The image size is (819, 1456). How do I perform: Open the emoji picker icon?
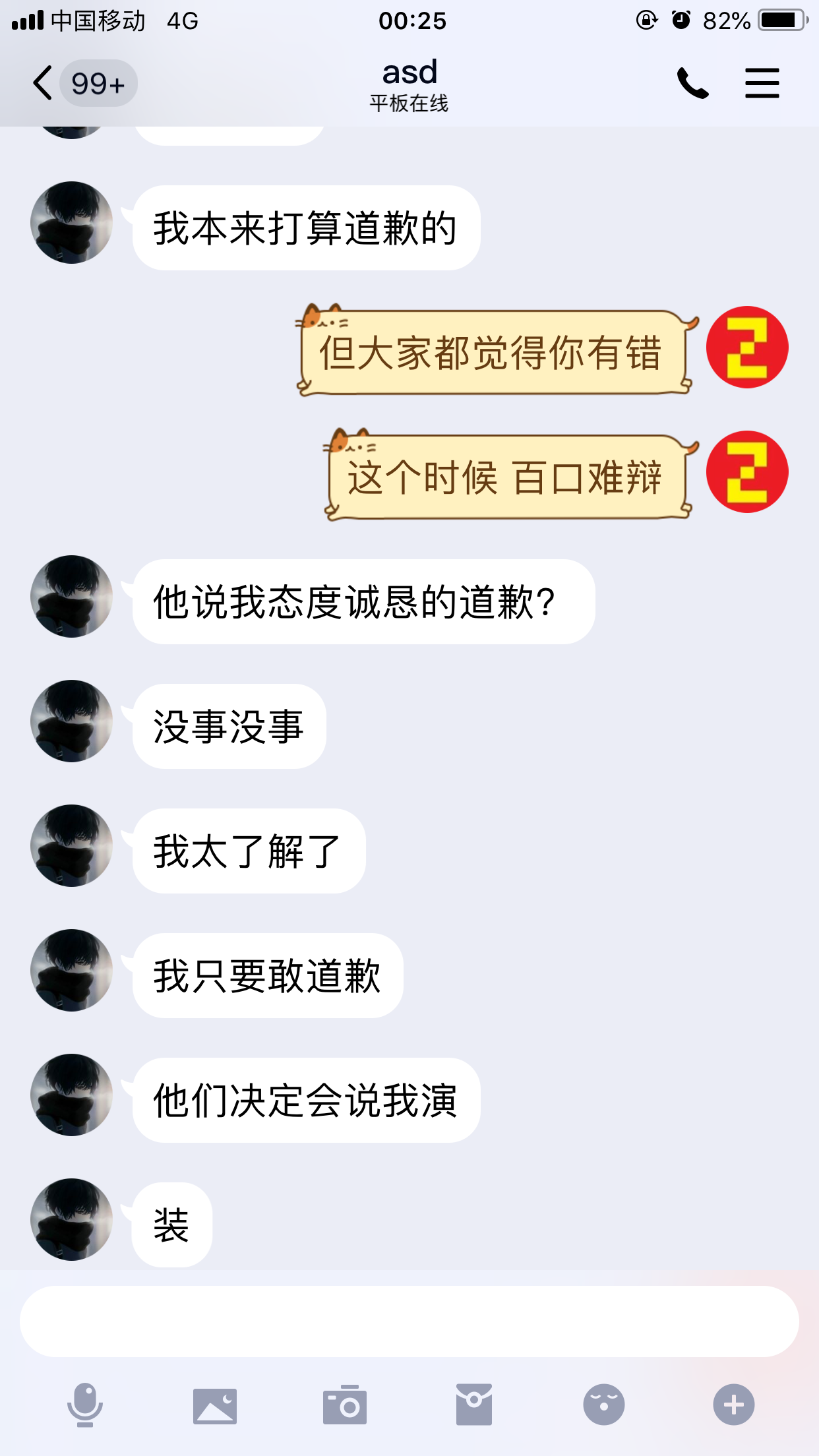[604, 1403]
